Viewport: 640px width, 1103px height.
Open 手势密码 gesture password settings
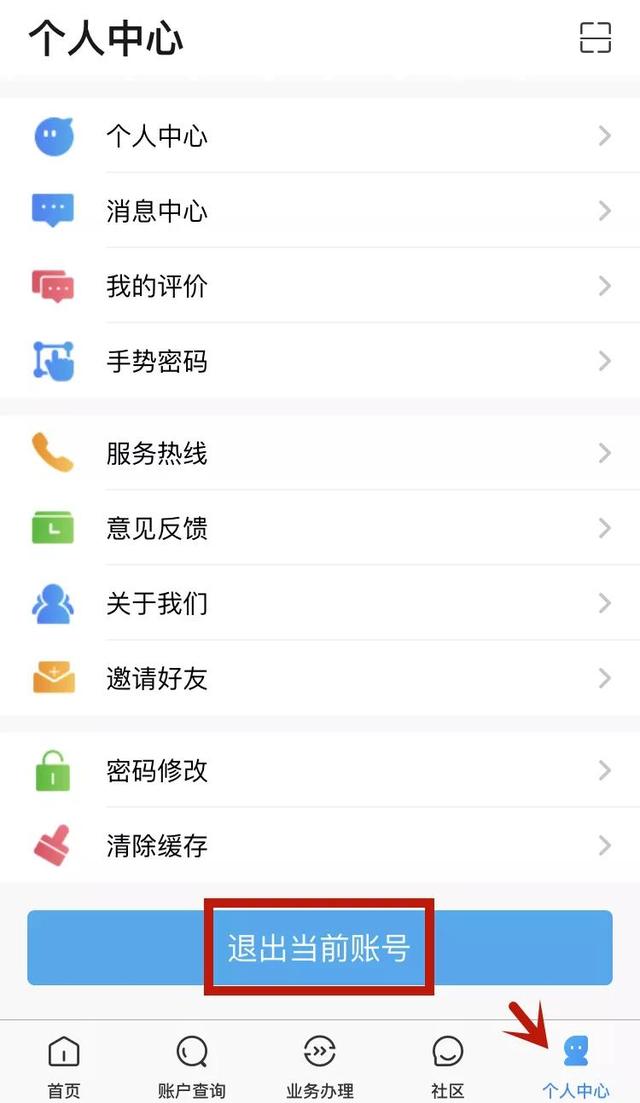(320, 361)
